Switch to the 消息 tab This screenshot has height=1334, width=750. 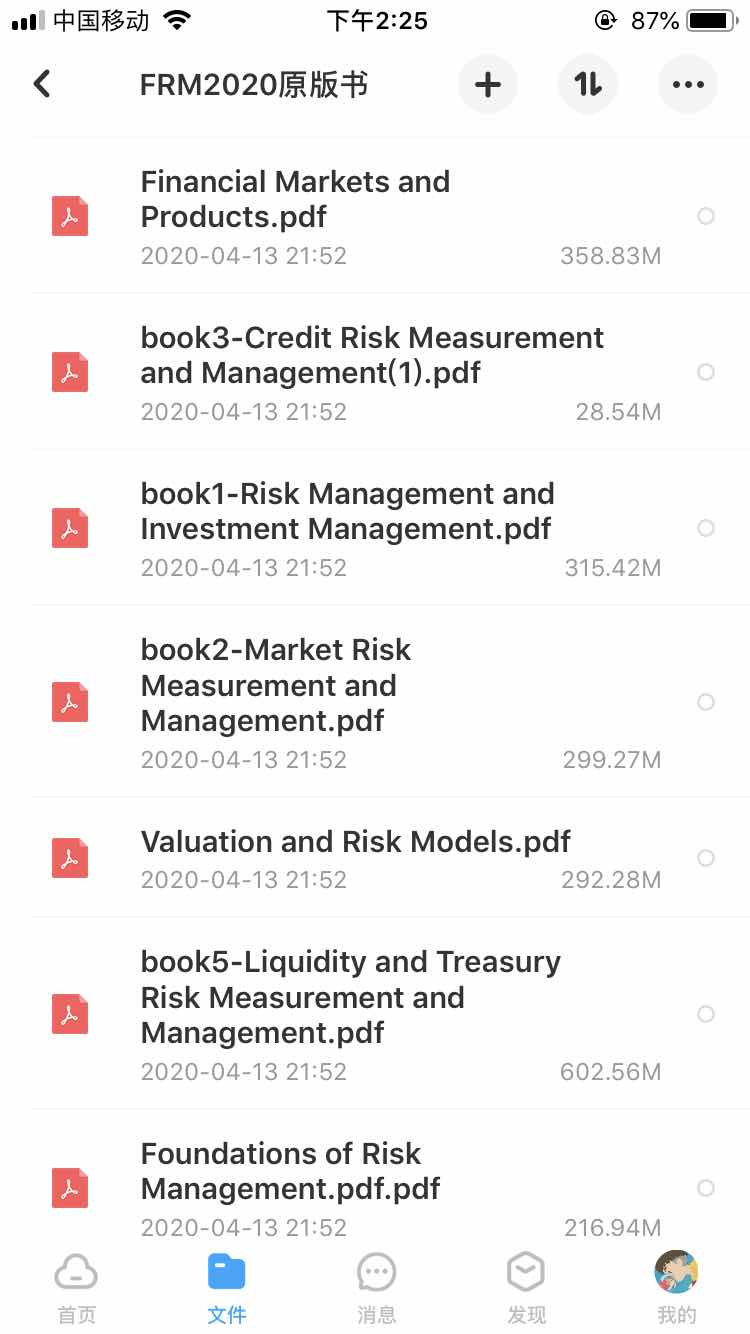(x=376, y=1288)
